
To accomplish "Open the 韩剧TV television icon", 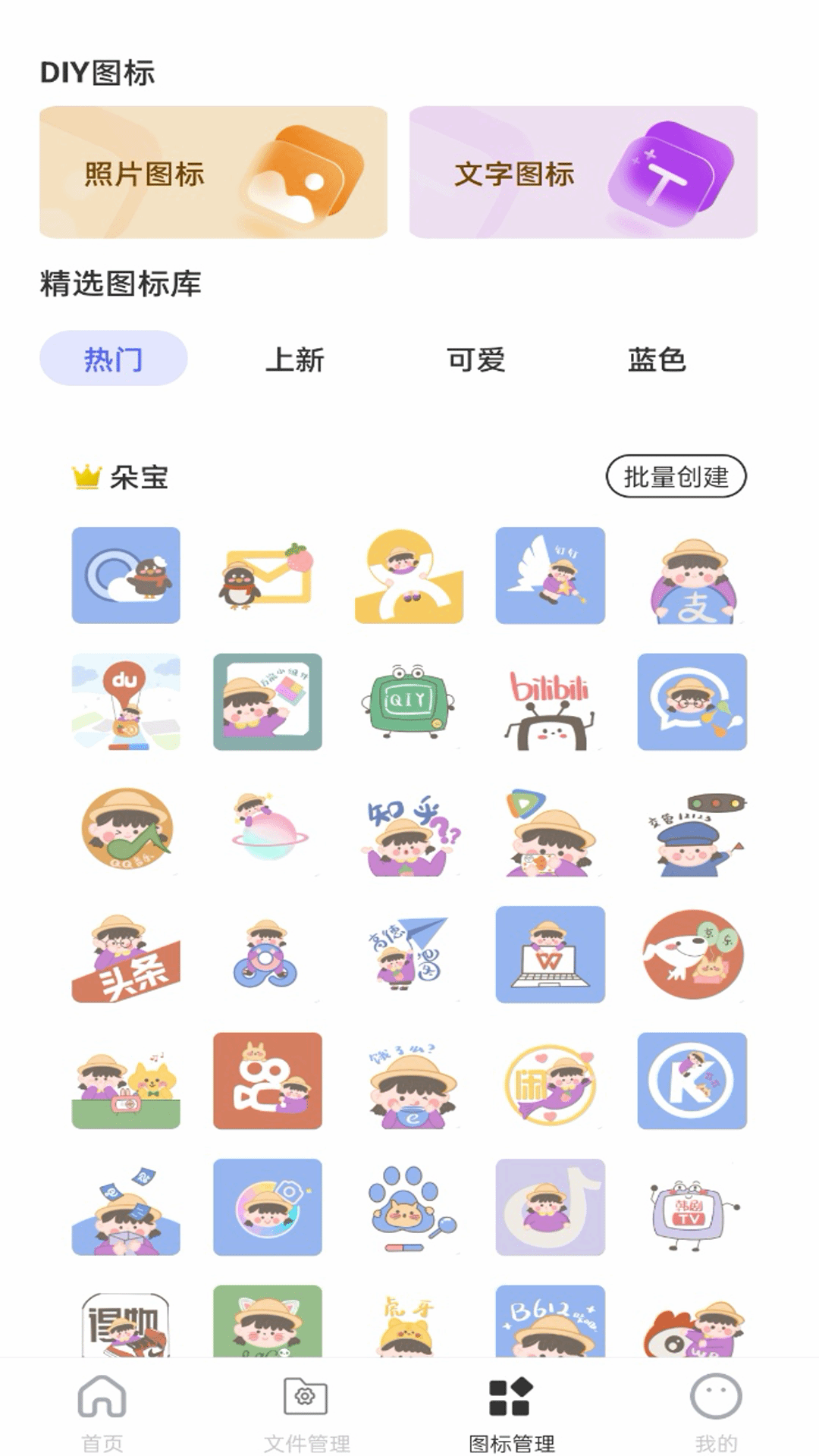I will tap(692, 1209).
